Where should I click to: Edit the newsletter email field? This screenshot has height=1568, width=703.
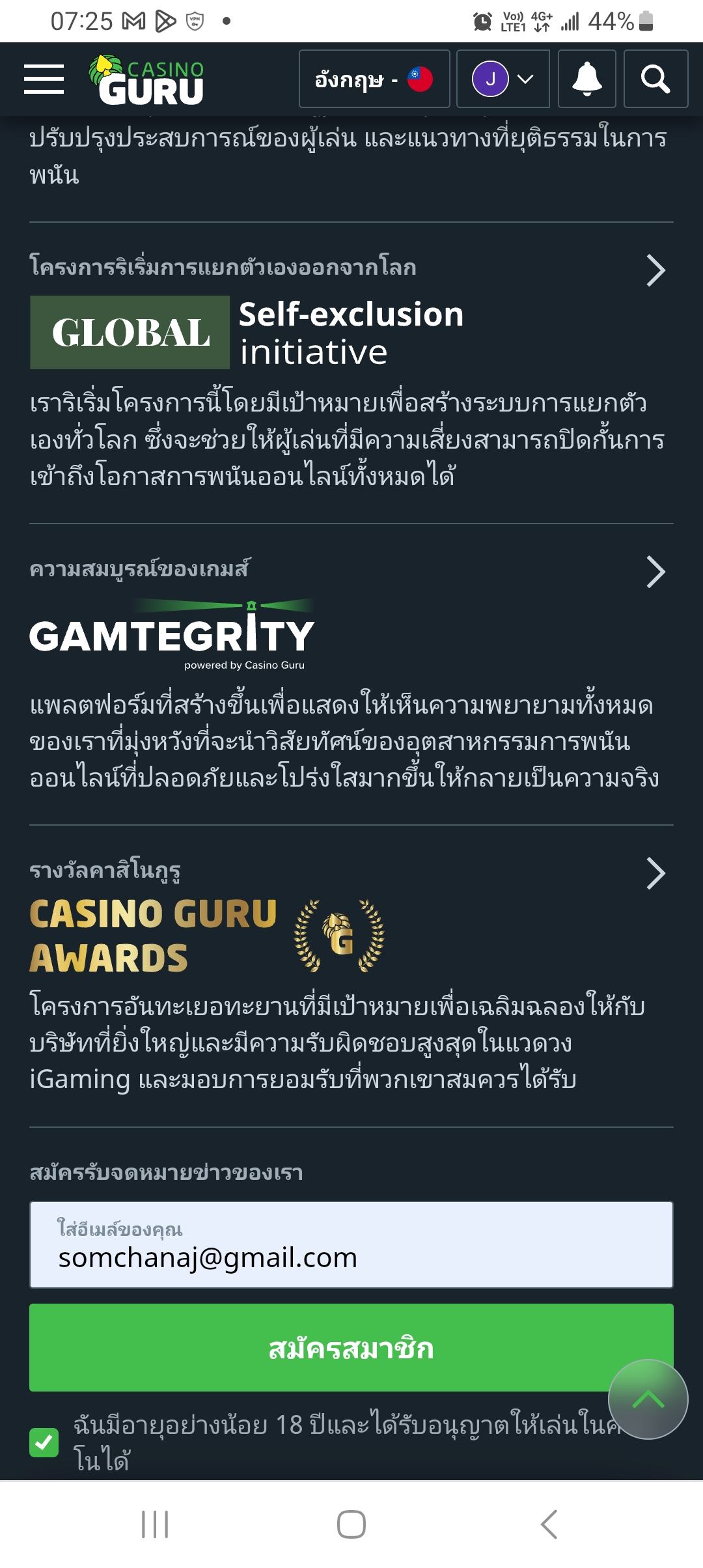coord(351,1244)
